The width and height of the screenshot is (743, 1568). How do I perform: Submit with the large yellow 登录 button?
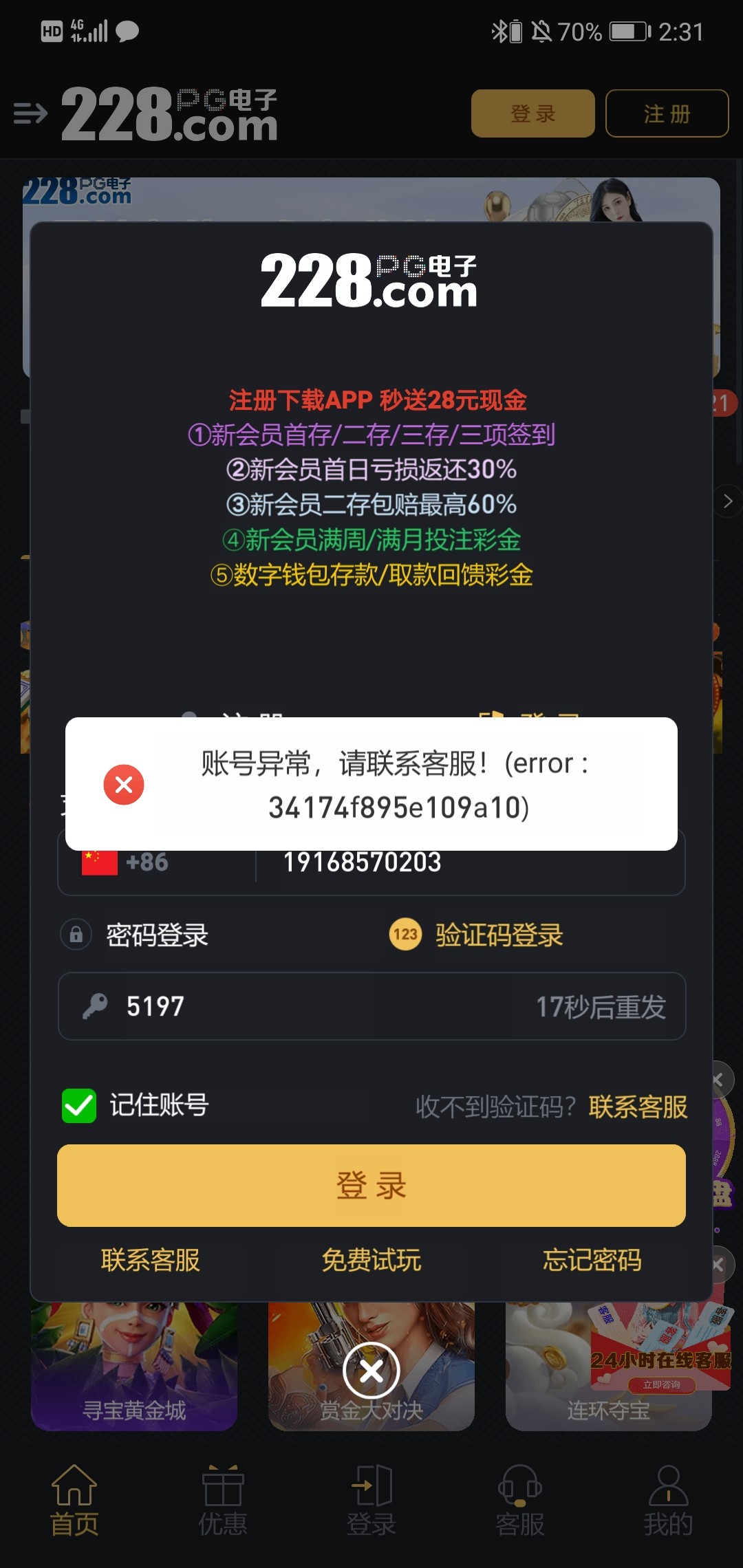tap(371, 1185)
